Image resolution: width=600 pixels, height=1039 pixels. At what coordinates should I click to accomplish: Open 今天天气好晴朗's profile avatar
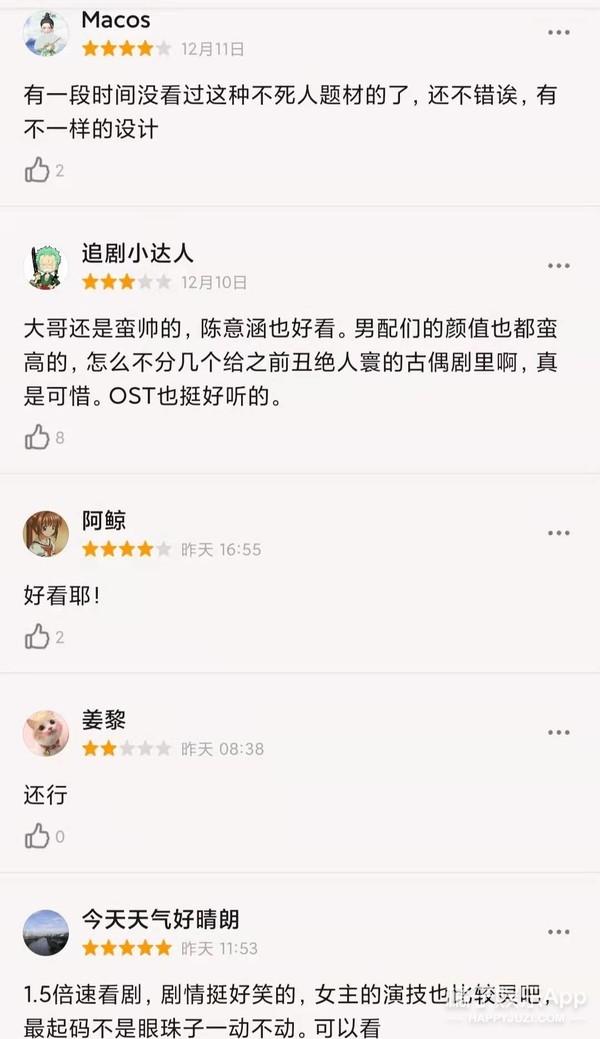tap(46, 932)
